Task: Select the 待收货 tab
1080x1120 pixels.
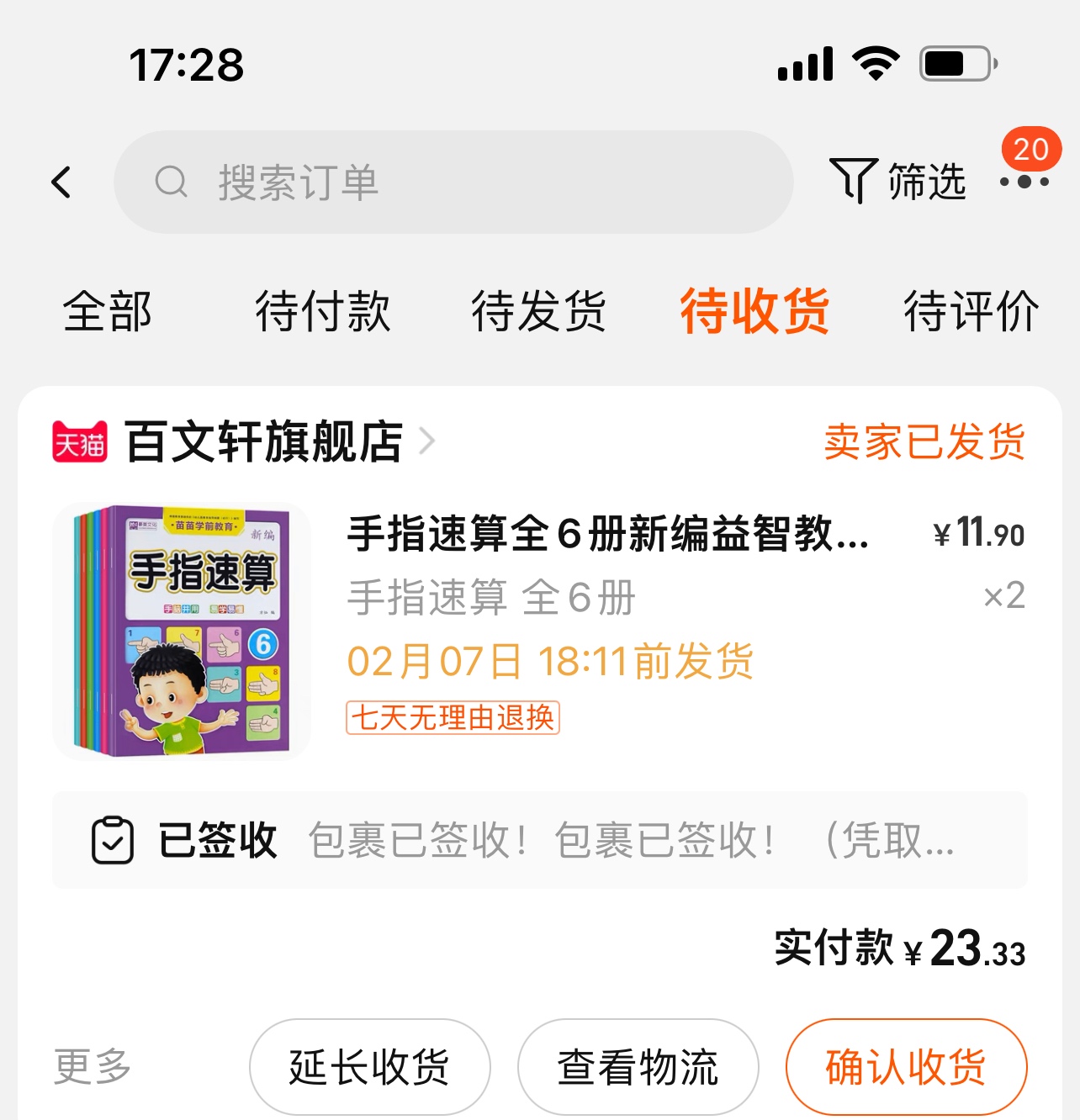Action: [754, 311]
